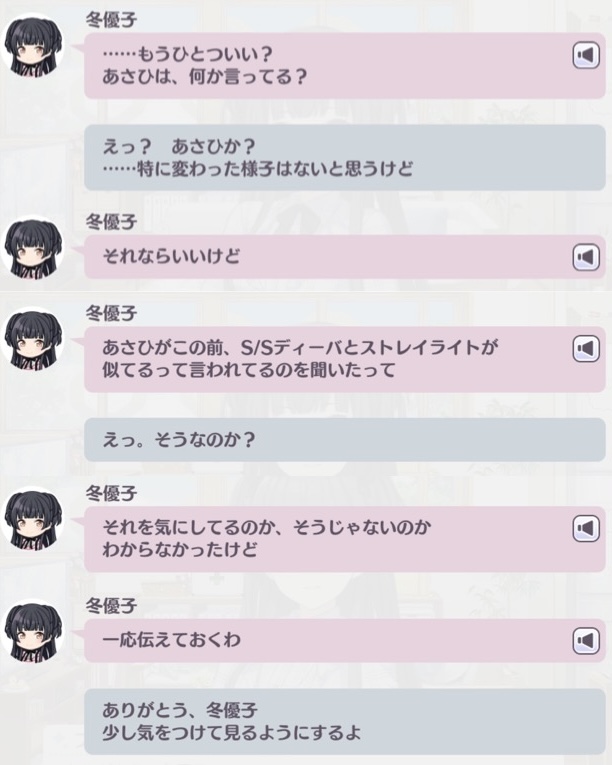Play voice for「一応伝えておくわ」line
This screenshot has height=765, width=612.
585,639
